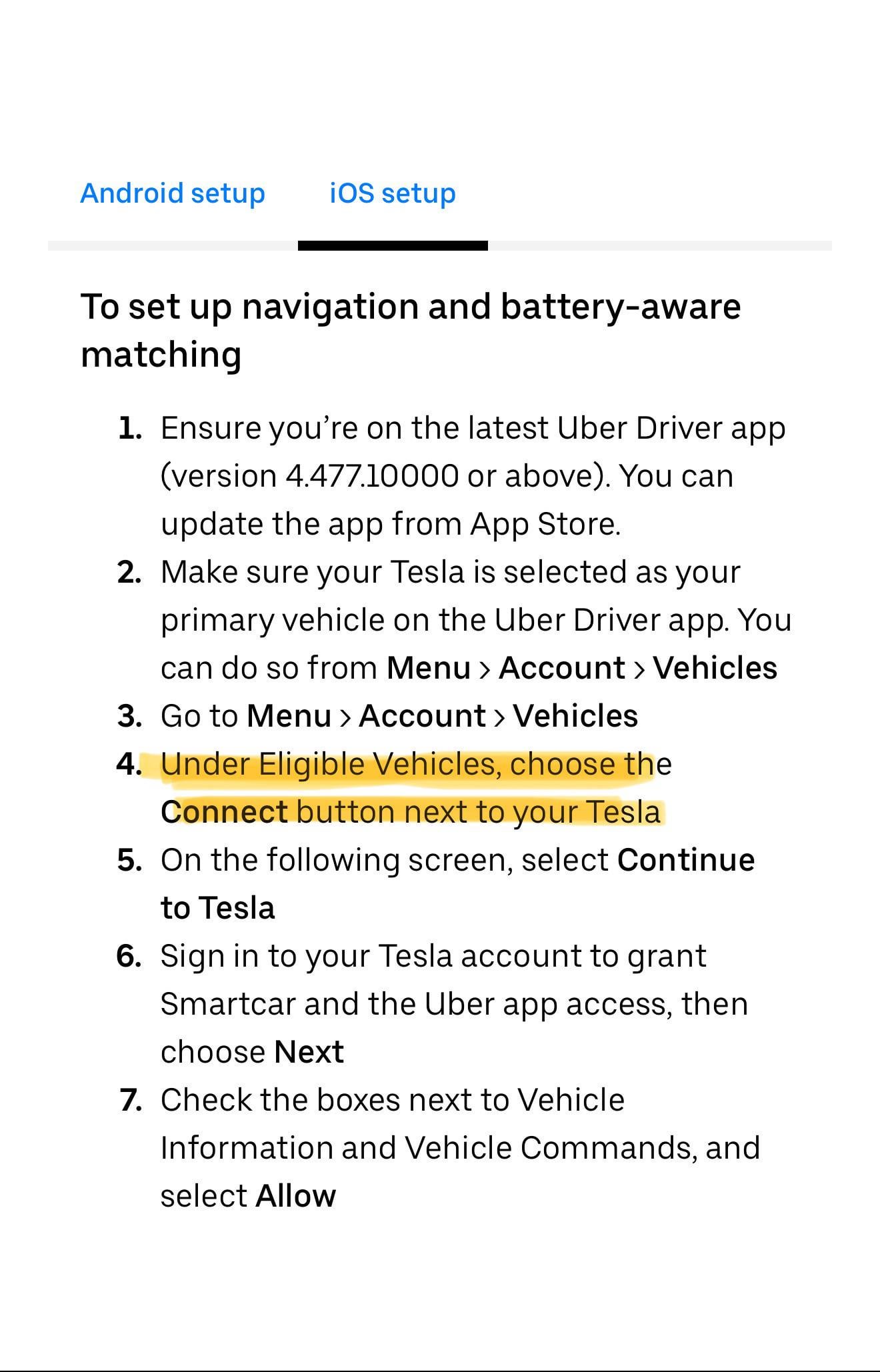Switch to the Android setup tab
880x1372 pixels.
point(173,193)
